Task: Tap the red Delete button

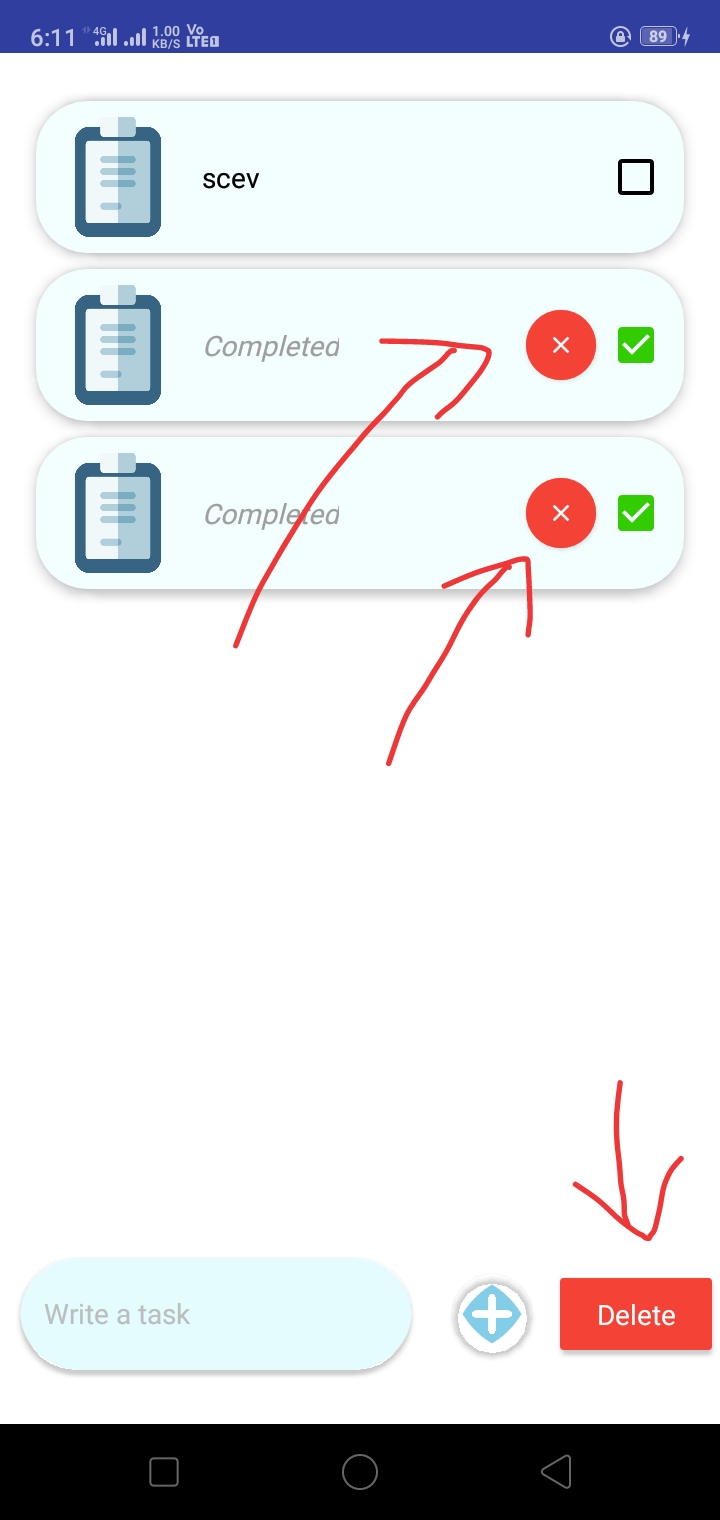Action: click(636, 1315)
